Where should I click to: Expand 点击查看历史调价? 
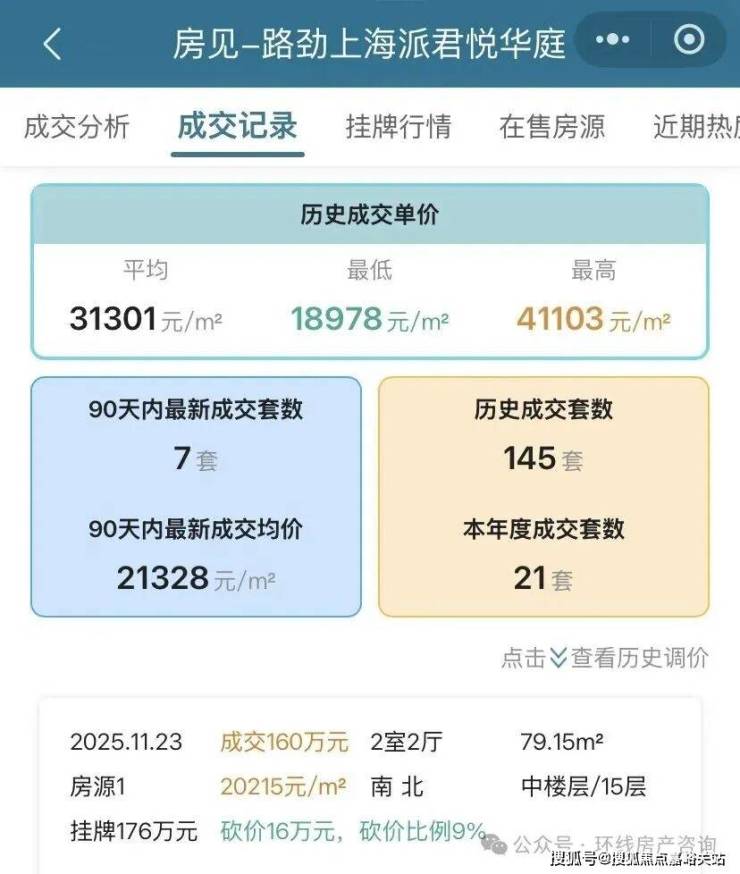click(604, 657)
